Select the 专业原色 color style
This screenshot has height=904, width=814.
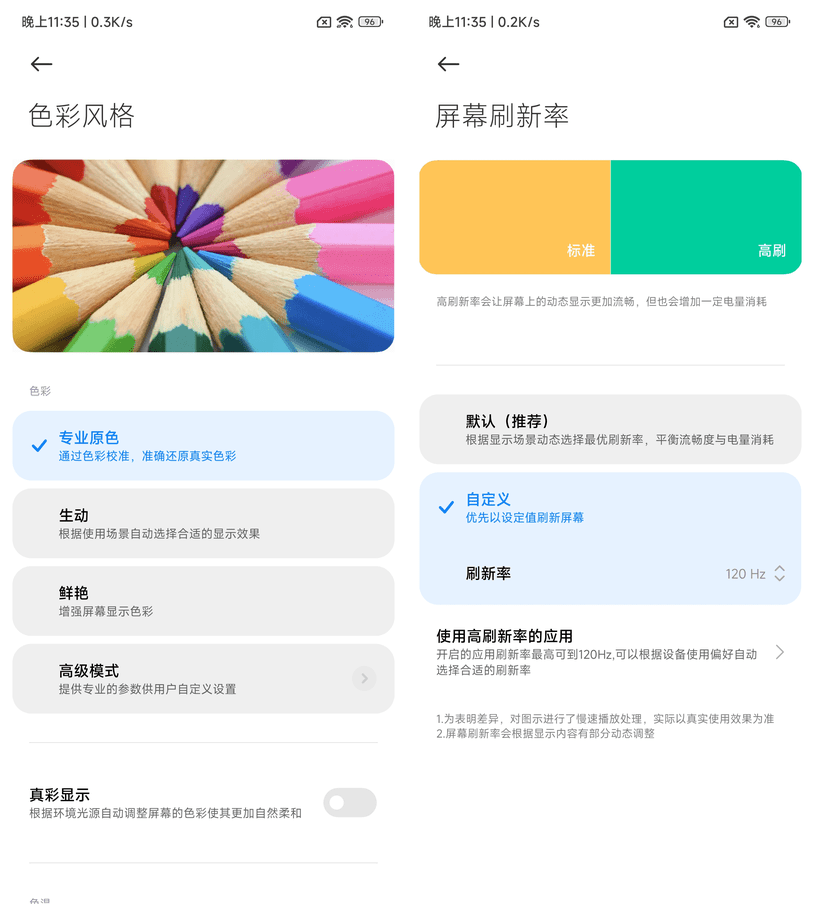click(203, 446)
